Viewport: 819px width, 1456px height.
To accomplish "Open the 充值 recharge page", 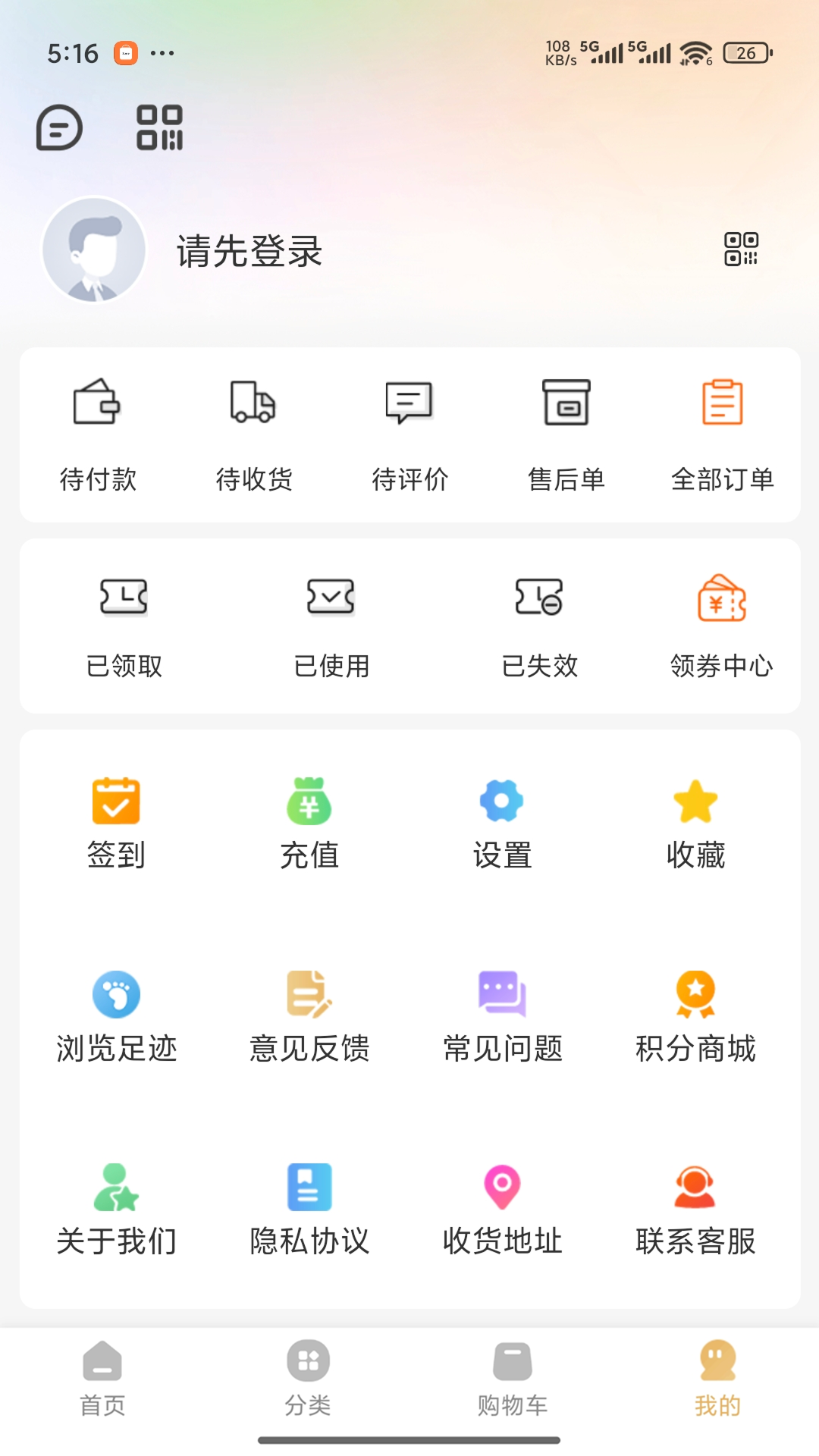I will [x=309, y=823].
